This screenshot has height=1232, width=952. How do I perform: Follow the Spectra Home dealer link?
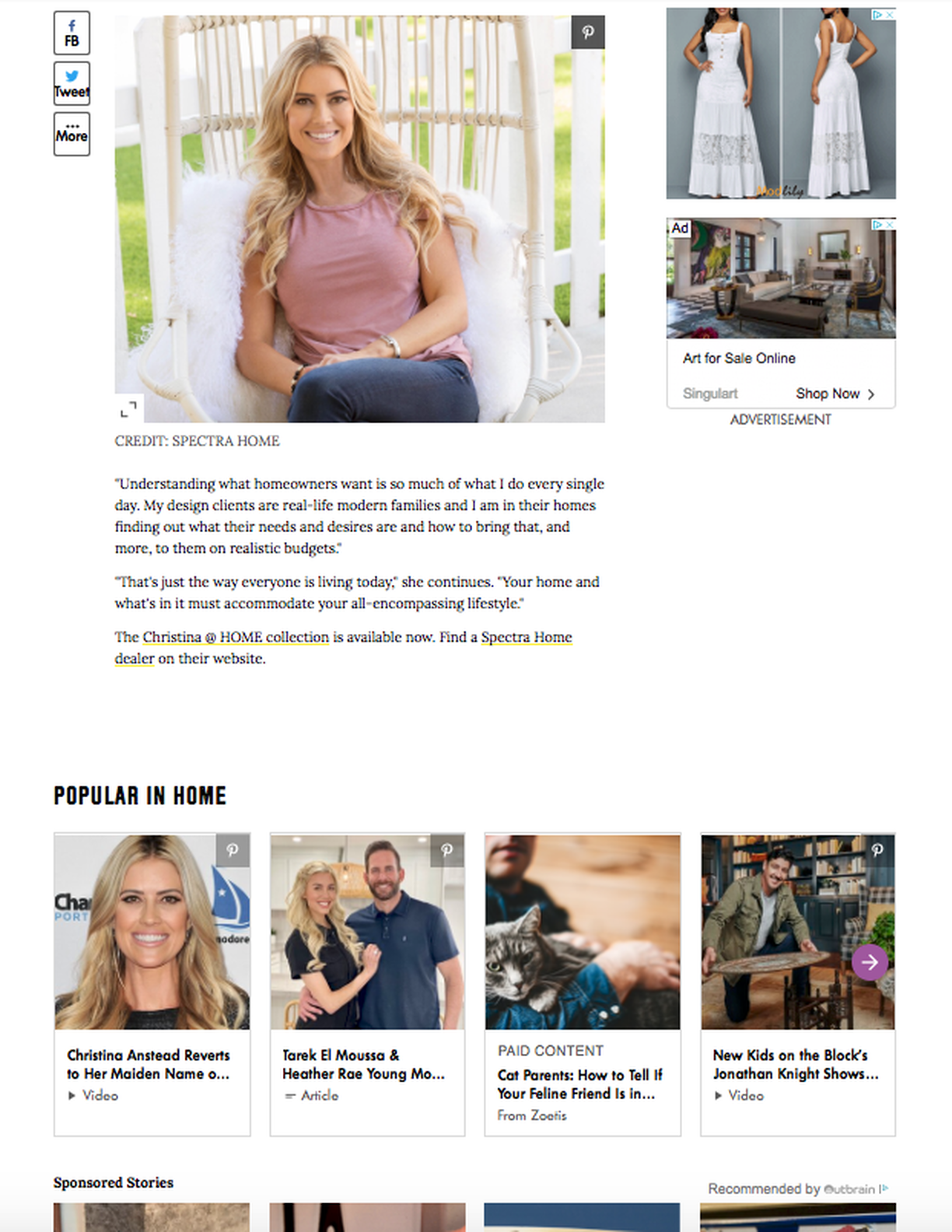point(526,637)
